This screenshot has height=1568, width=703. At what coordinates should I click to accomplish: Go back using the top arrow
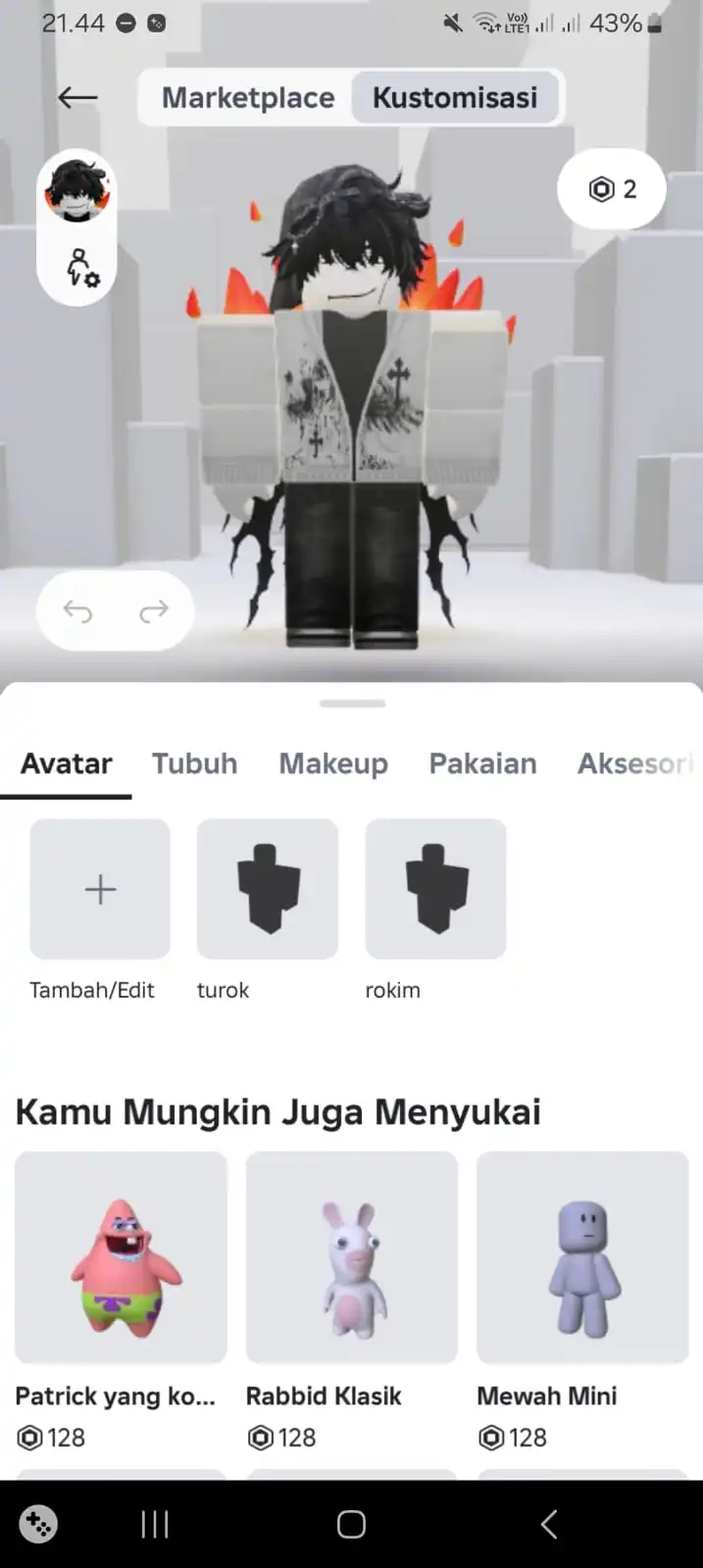[77, 97]
